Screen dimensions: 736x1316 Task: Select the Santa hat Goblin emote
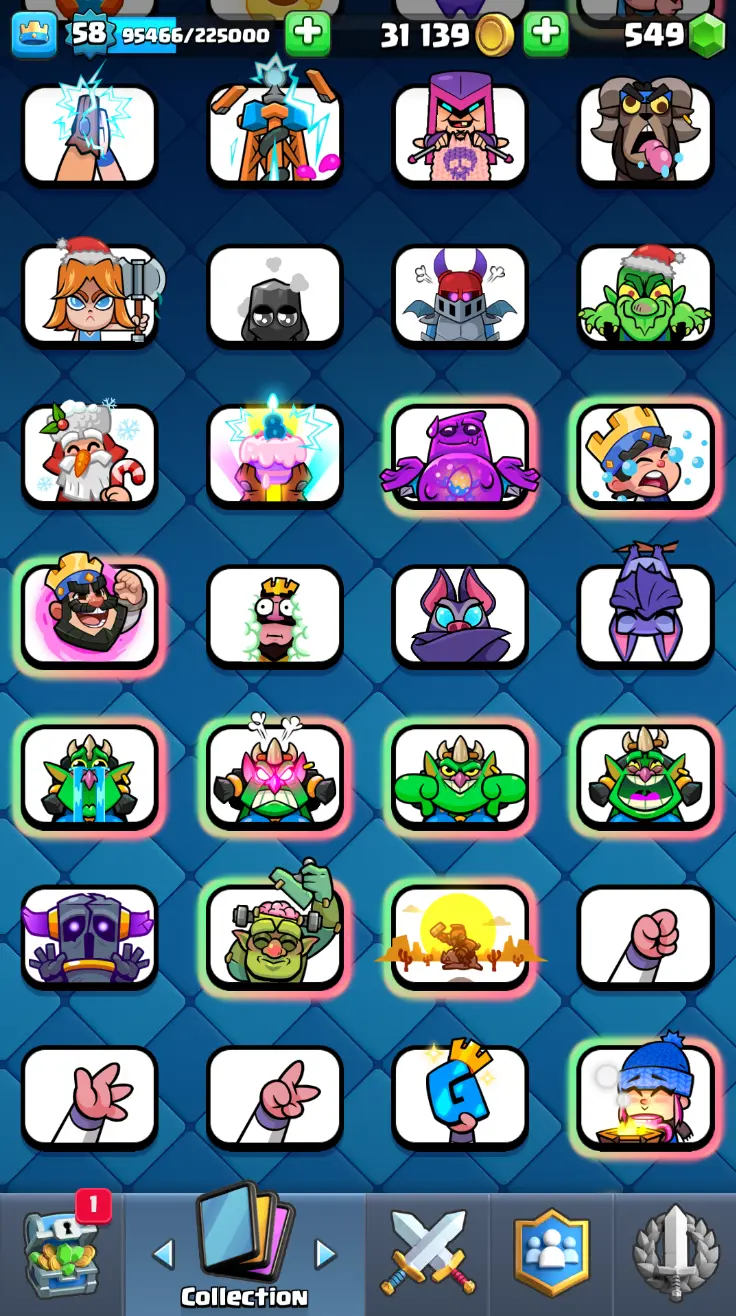pyautogui.click(x=645, y=296)
